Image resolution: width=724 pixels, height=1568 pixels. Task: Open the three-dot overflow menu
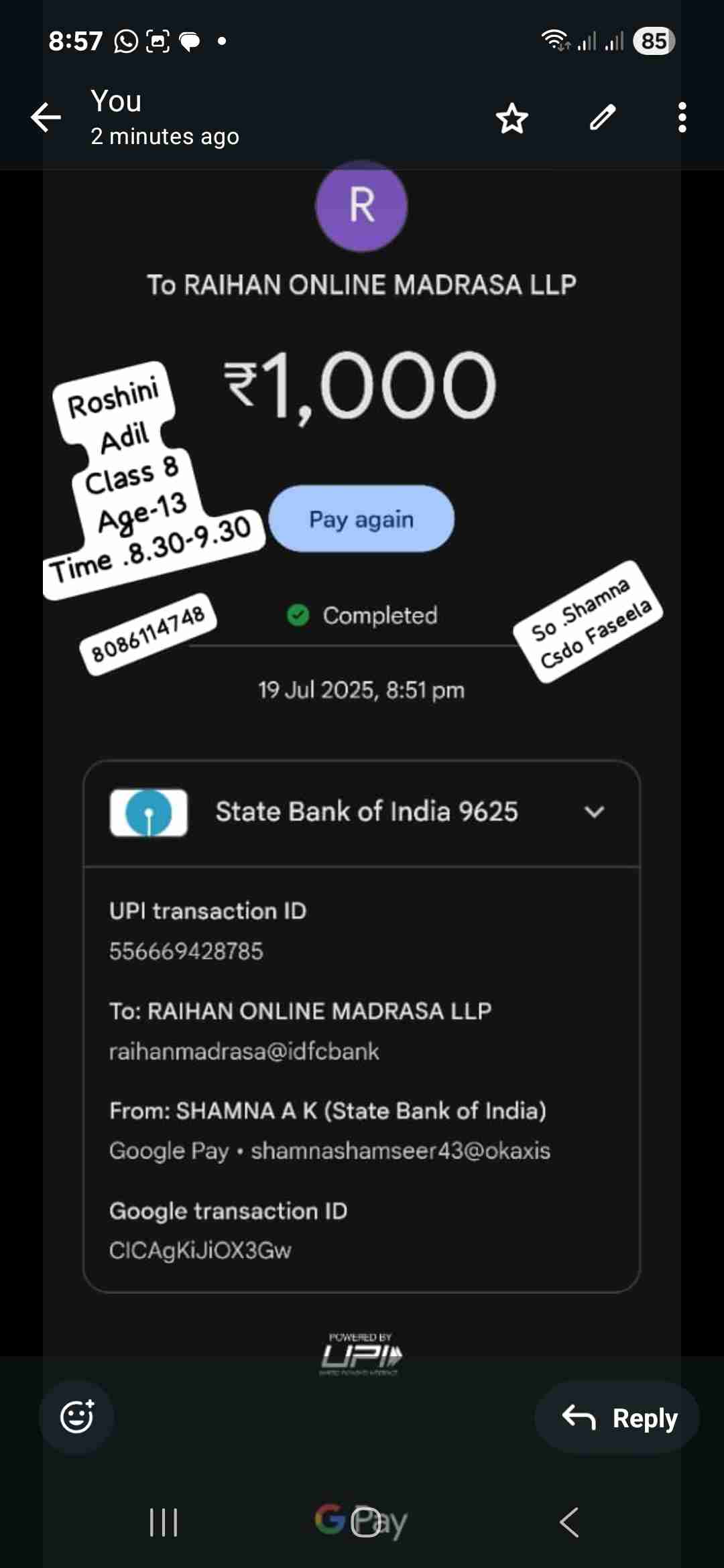coord(682,118)
